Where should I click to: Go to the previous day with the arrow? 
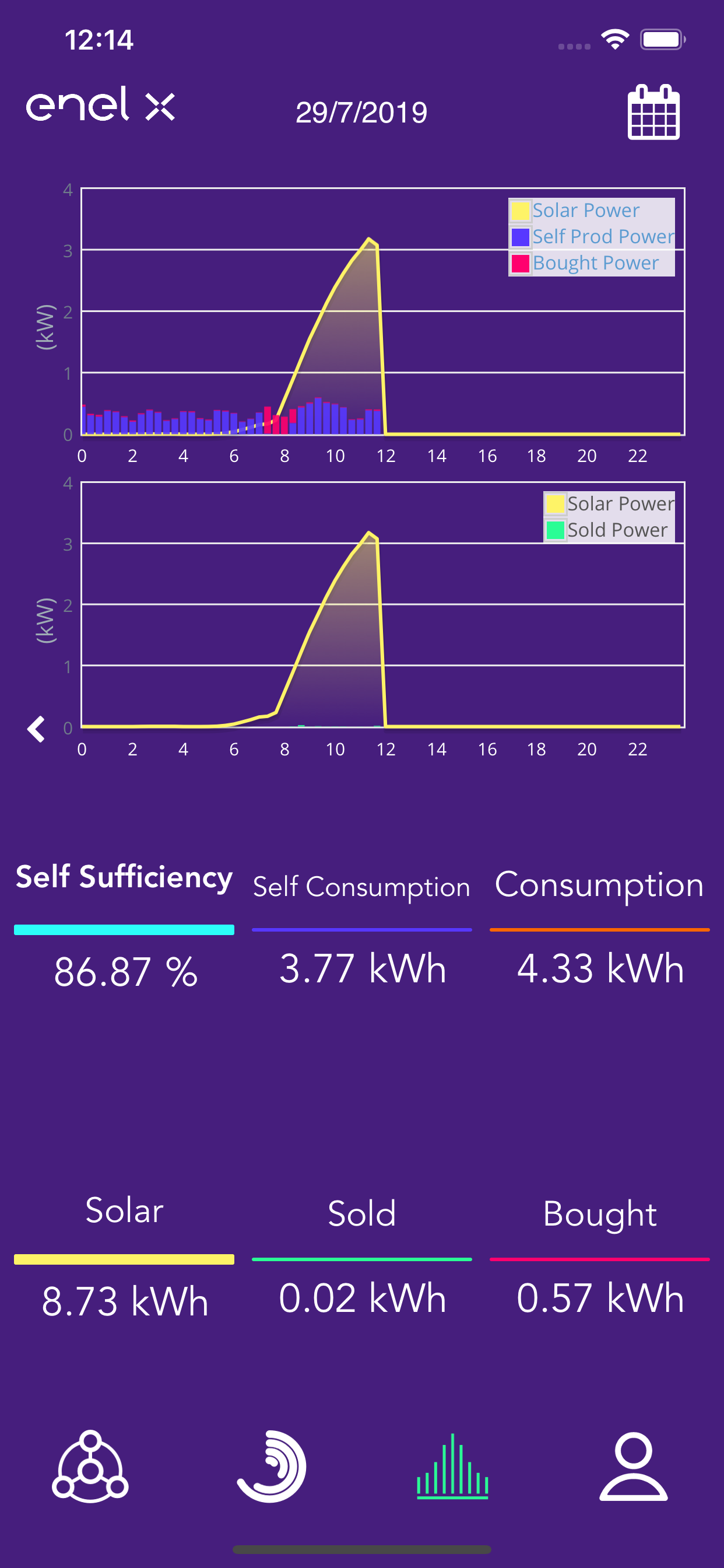[x=36, y=729]
